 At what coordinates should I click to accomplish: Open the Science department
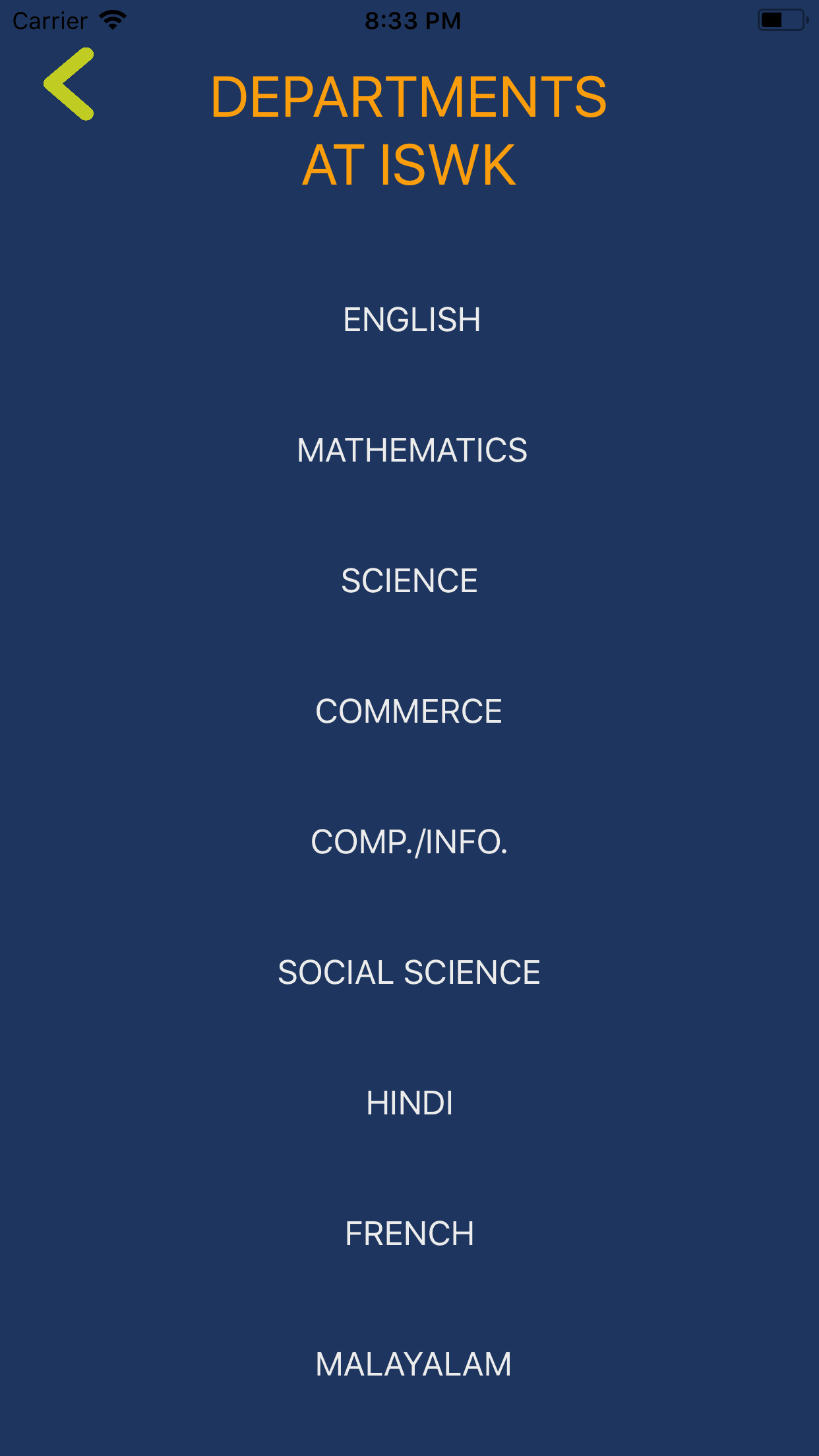point(409,582)
